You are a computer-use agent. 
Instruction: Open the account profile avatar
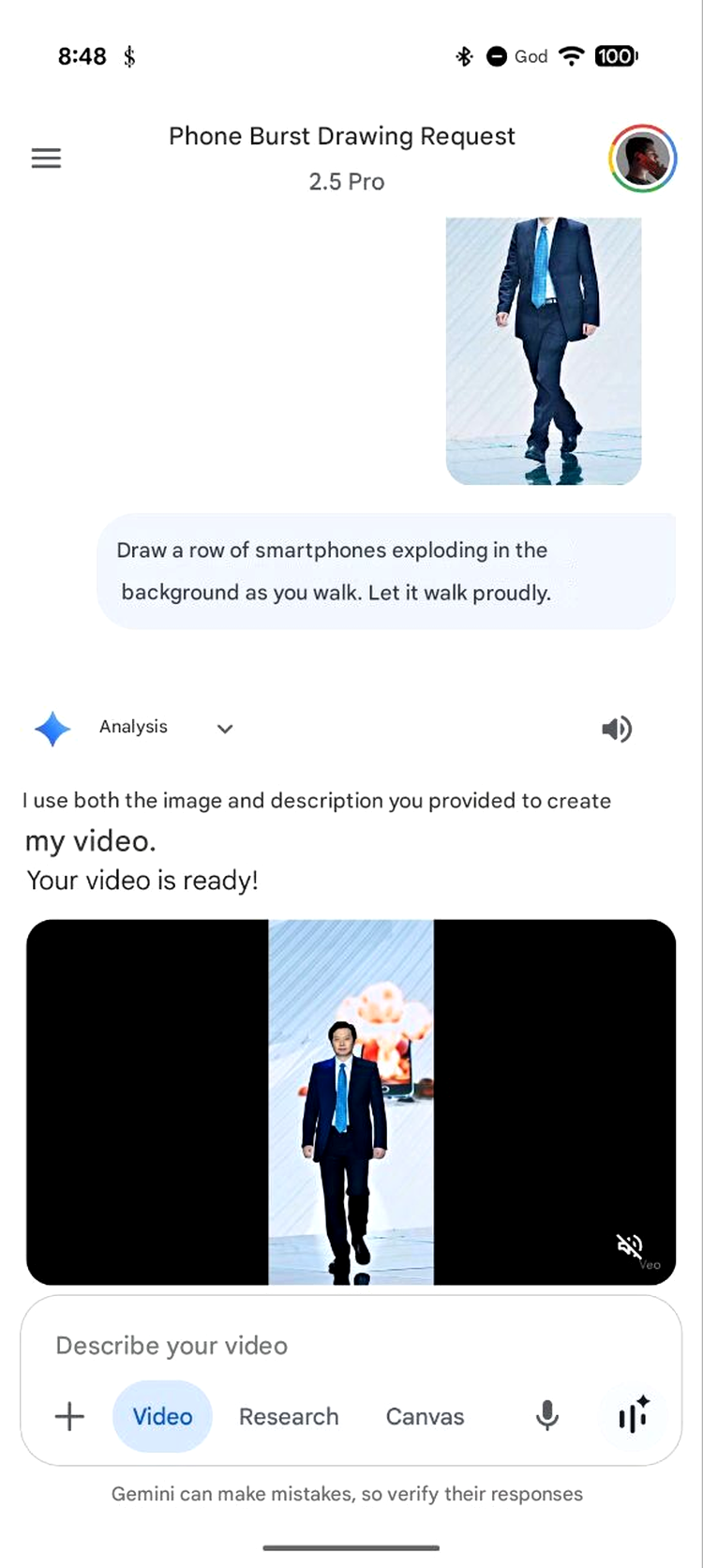click(x=642, y=158)
